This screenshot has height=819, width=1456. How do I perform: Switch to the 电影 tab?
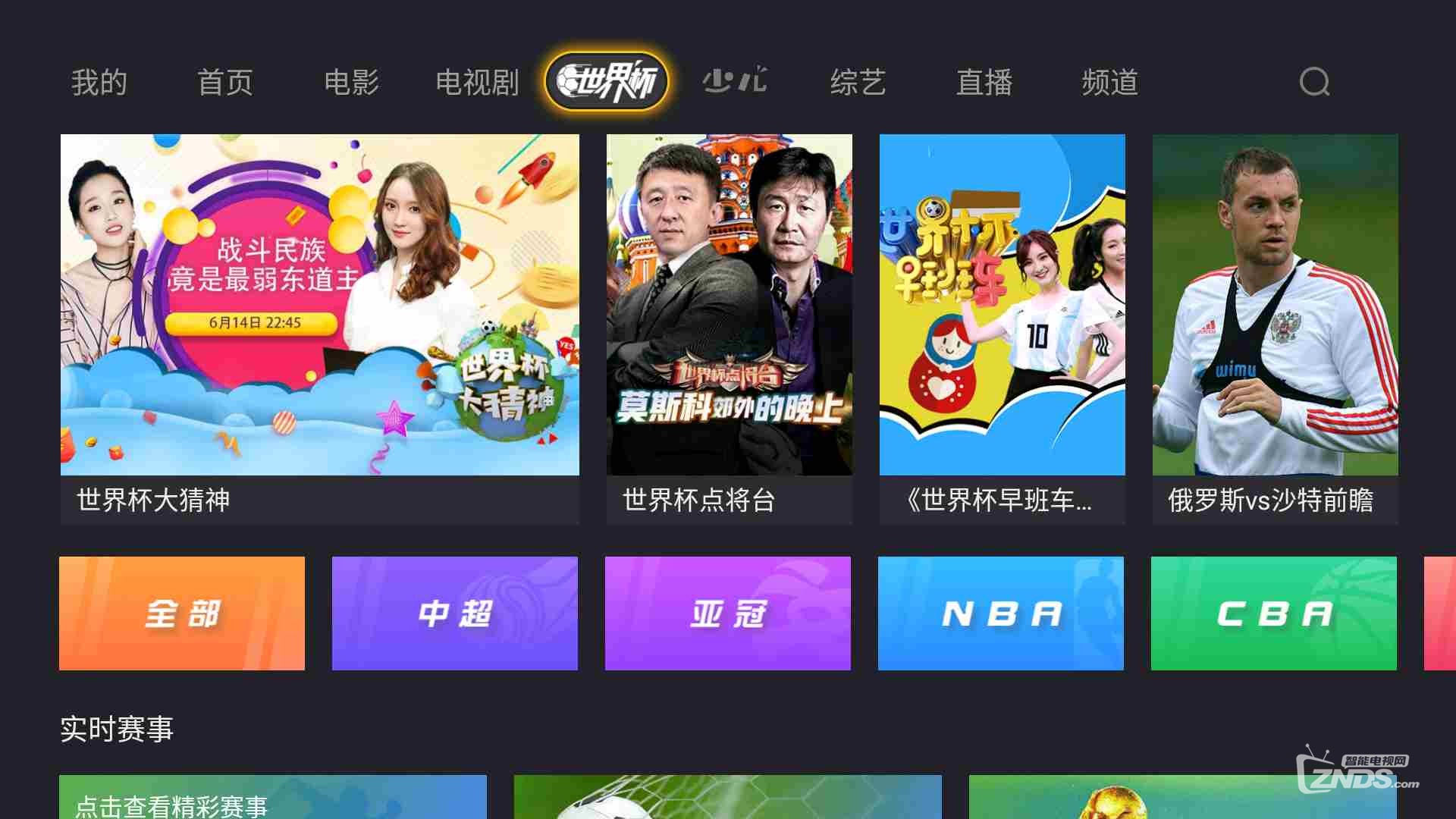coord(351,82)
